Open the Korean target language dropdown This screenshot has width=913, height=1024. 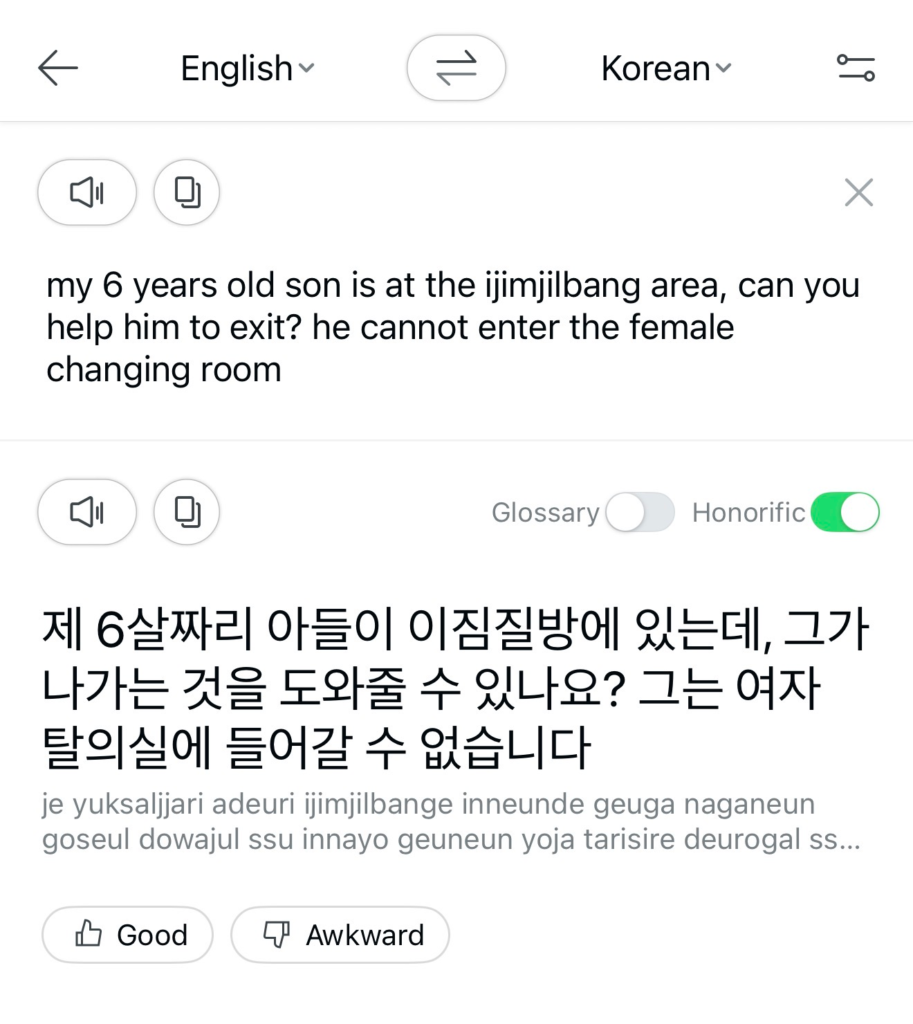pos(666,68)
